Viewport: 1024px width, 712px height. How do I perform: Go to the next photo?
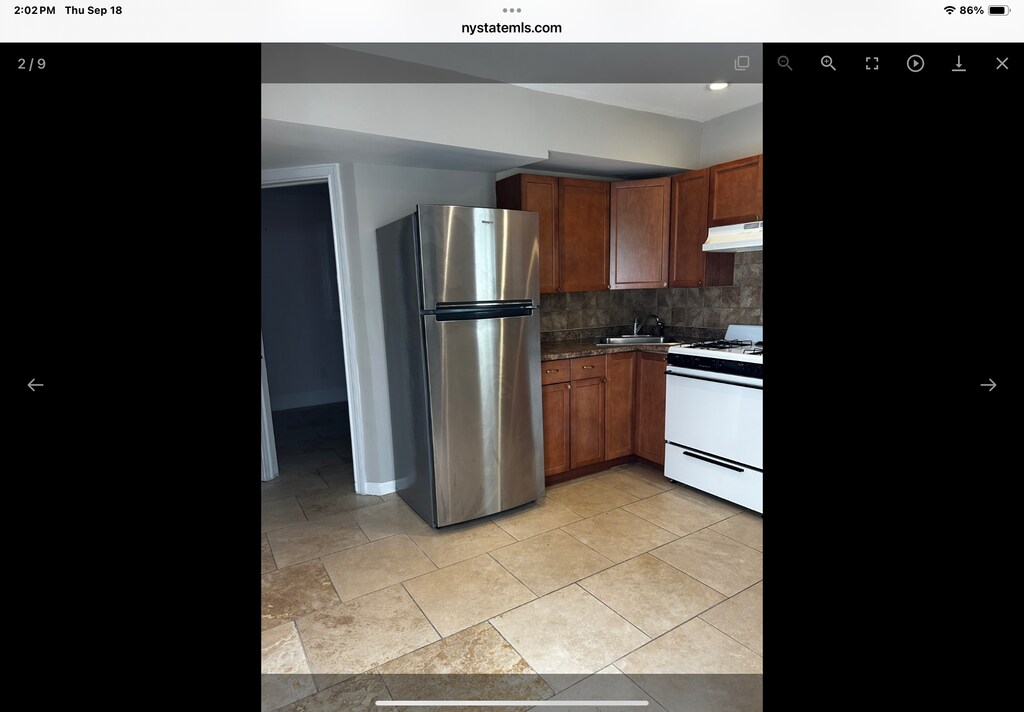pyautogui.click(x=988, y=385)
